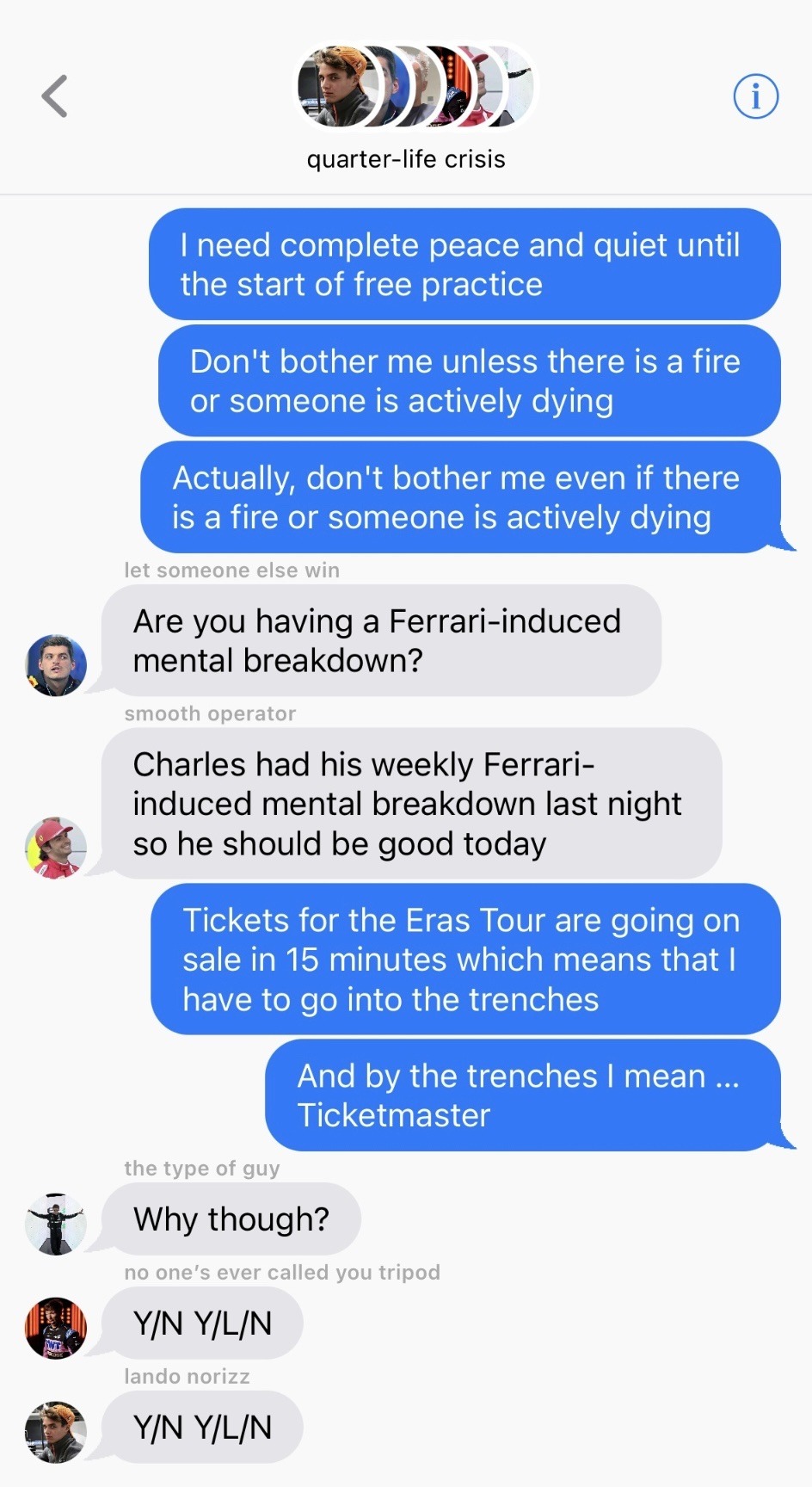The width and height of the screenshot is (812, 1487).
Task: Tap the avatar of let someone else win
Action: point(56,665)
